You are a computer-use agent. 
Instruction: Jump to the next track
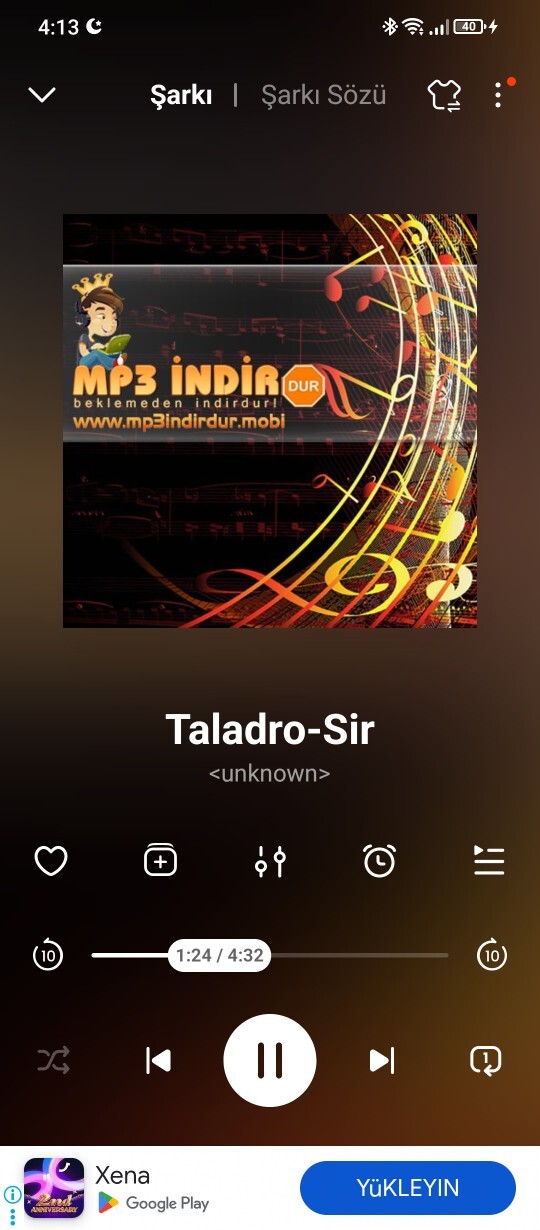coord(382,1060)
